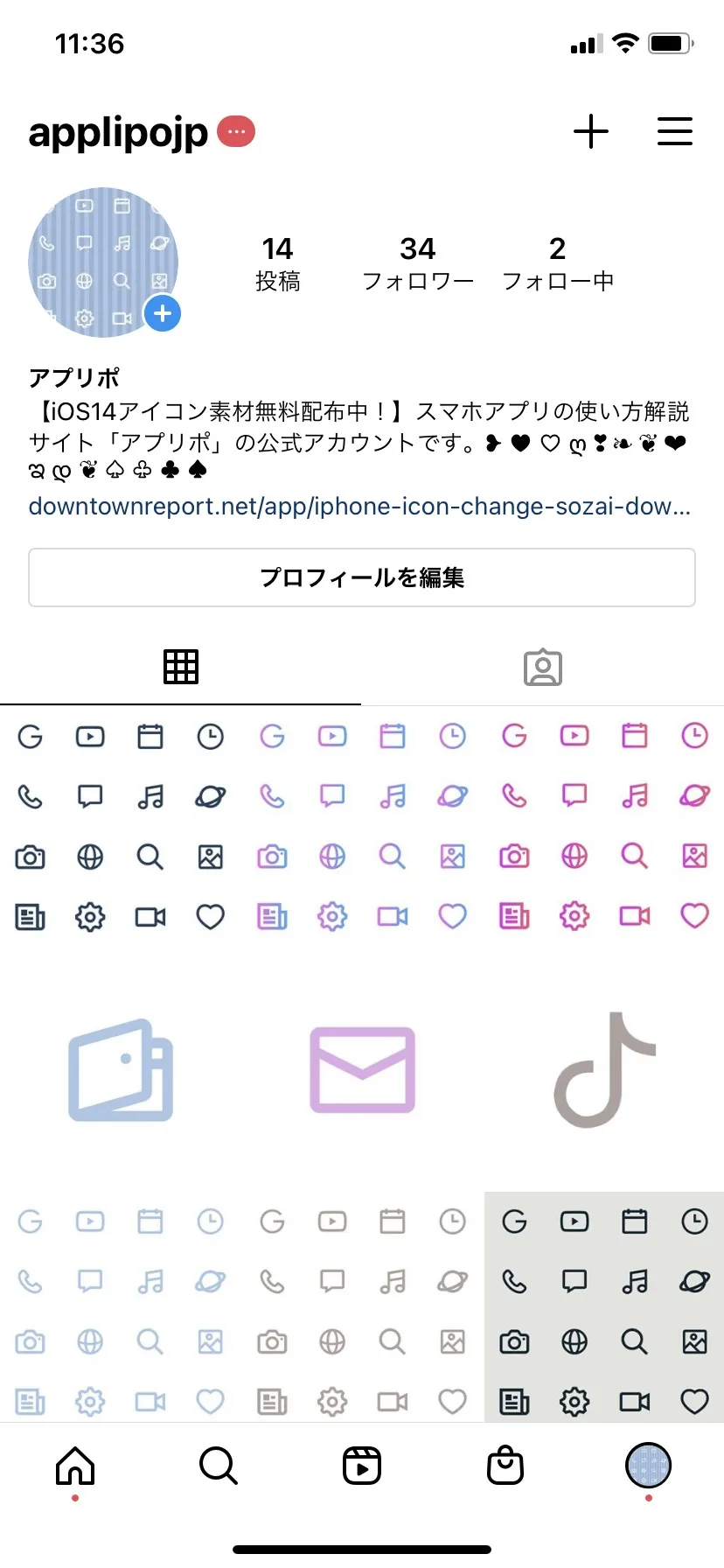Screen dimensions: 724x1568
Task: Switch to the posts grid tab
Action: coord(181,667)
